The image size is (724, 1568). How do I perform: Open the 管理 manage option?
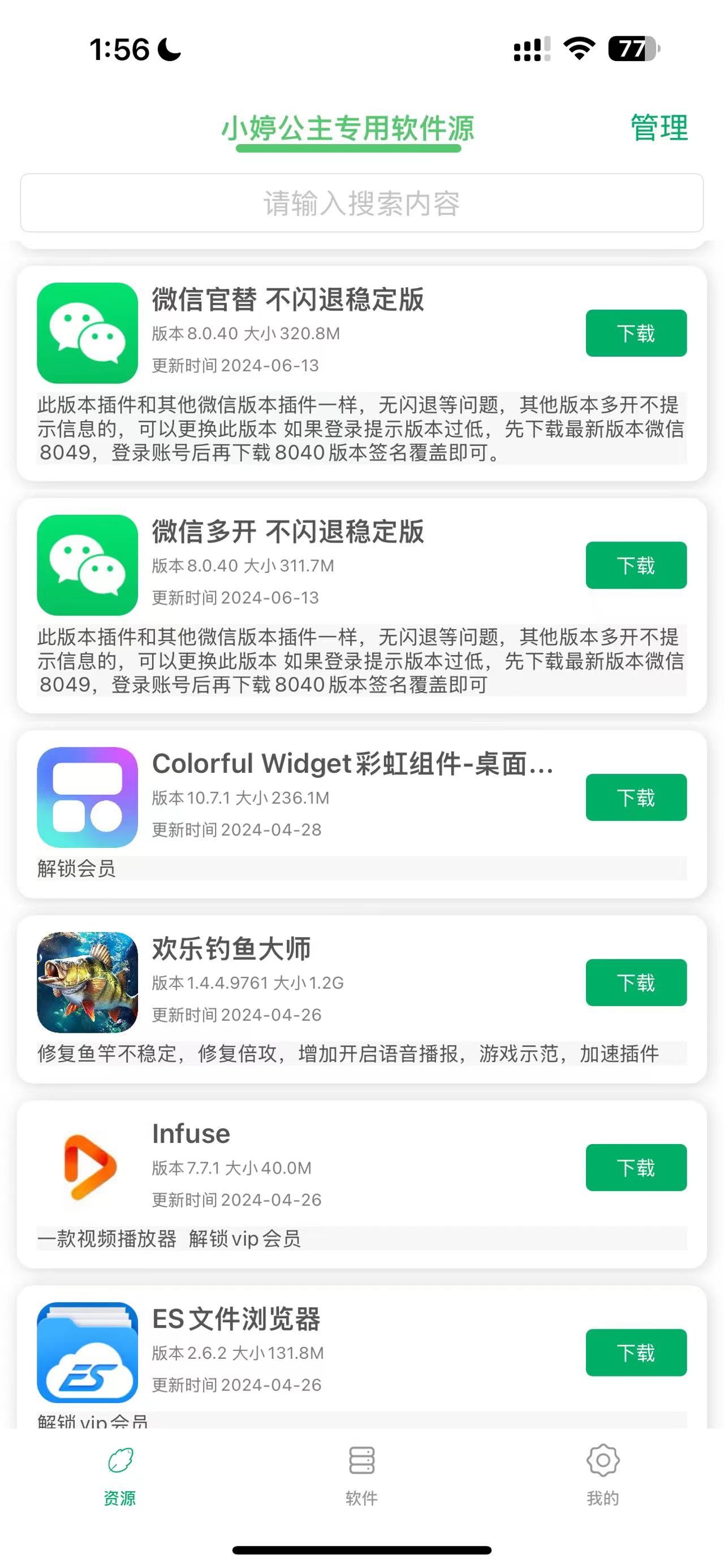(659, 128)
